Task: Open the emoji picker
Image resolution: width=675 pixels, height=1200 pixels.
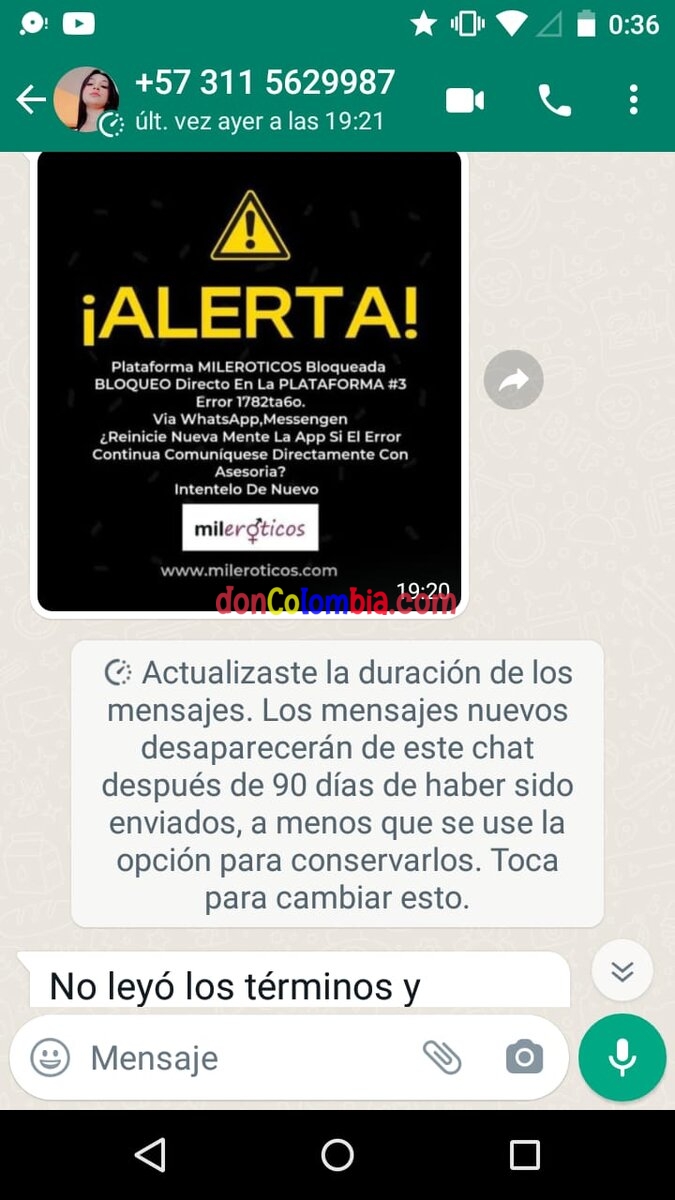Action: click(50, 1057)
